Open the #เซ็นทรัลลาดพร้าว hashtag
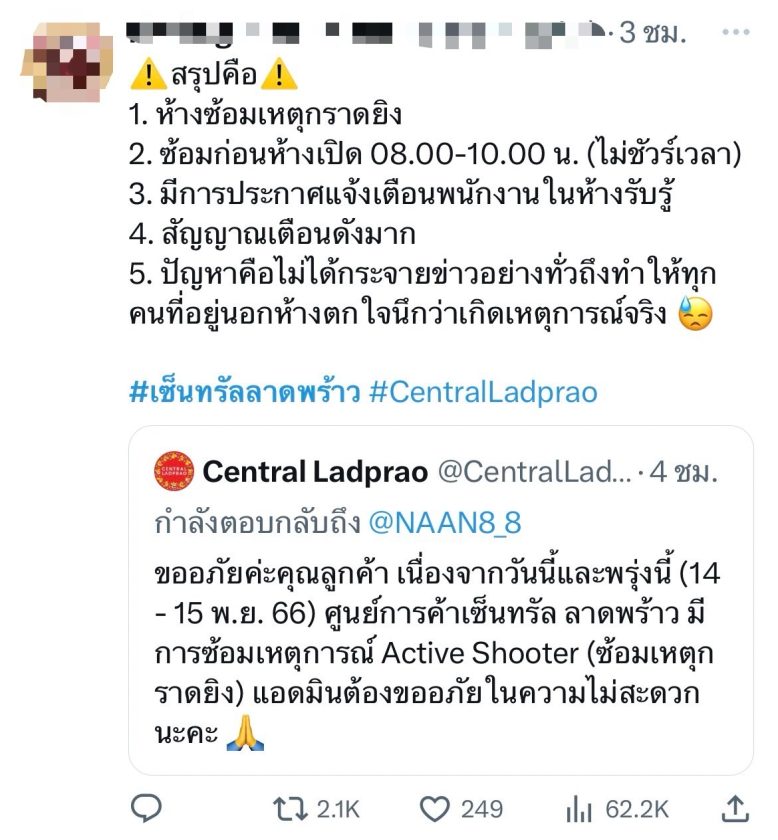 244,391
